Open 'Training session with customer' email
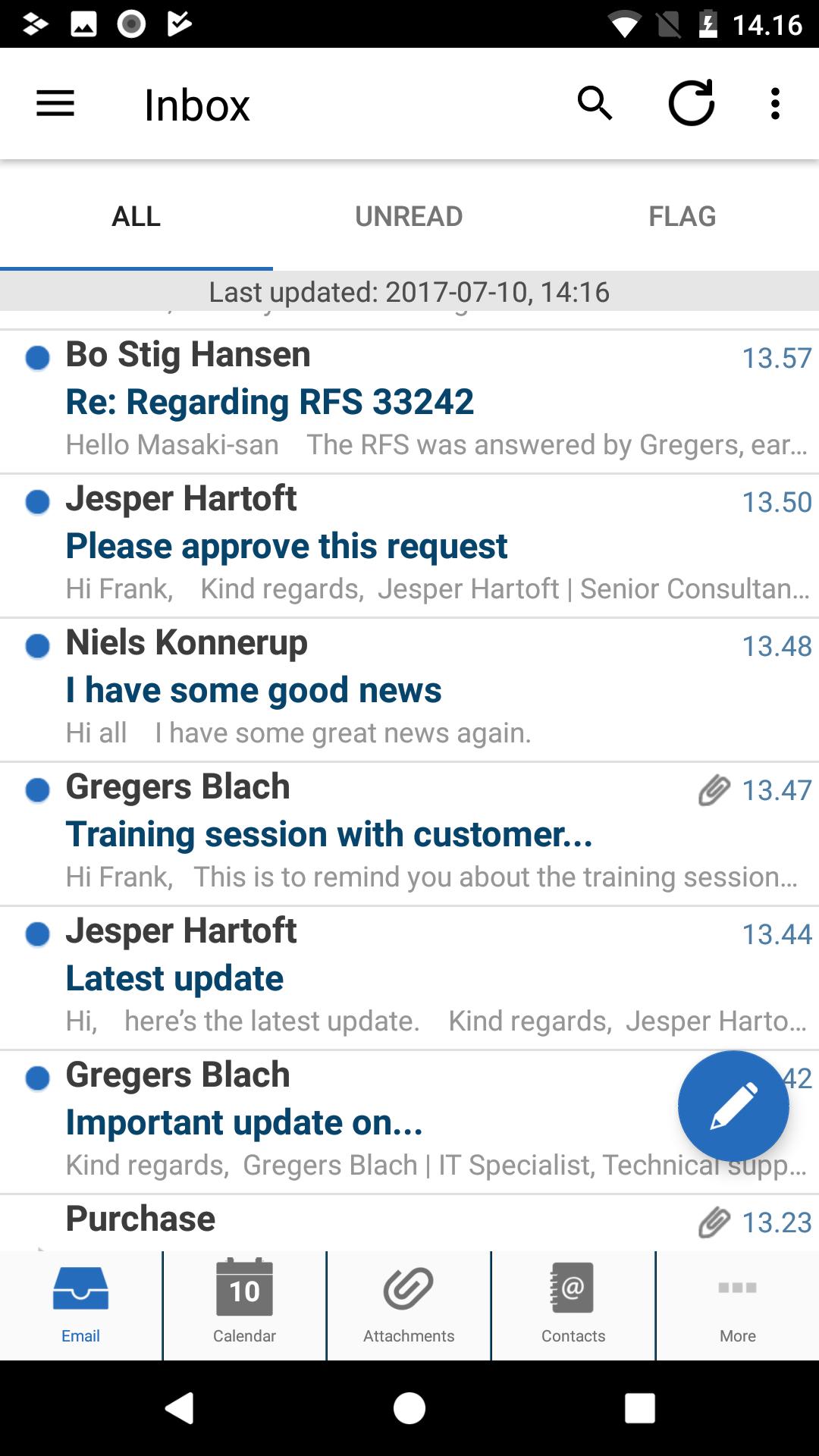The height and width of the screenshot is (1456, 819). pyautogui.click(x=379, y=833)
